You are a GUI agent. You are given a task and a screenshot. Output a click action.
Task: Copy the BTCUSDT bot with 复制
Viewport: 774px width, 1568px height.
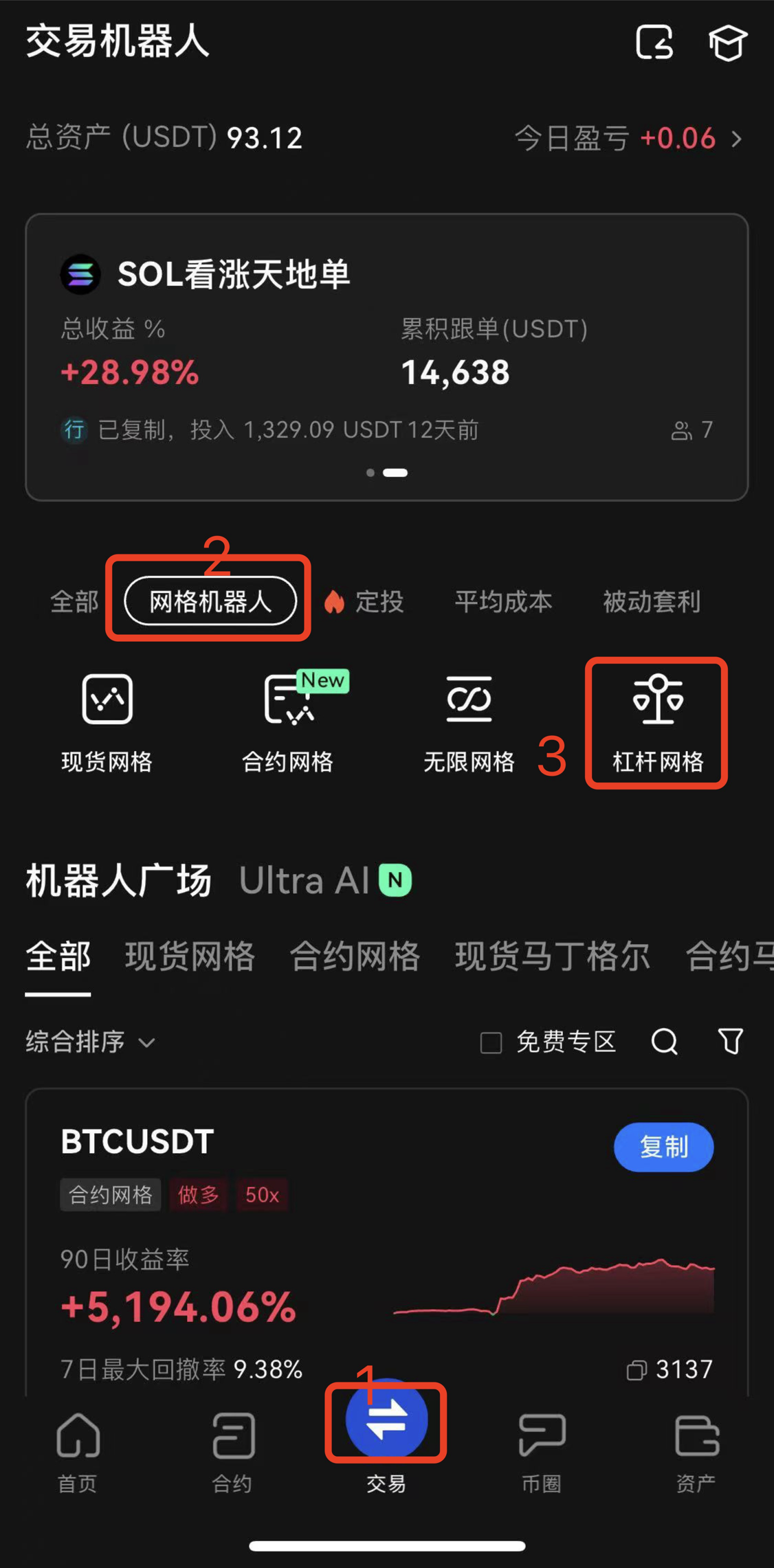pos(663,1147)
